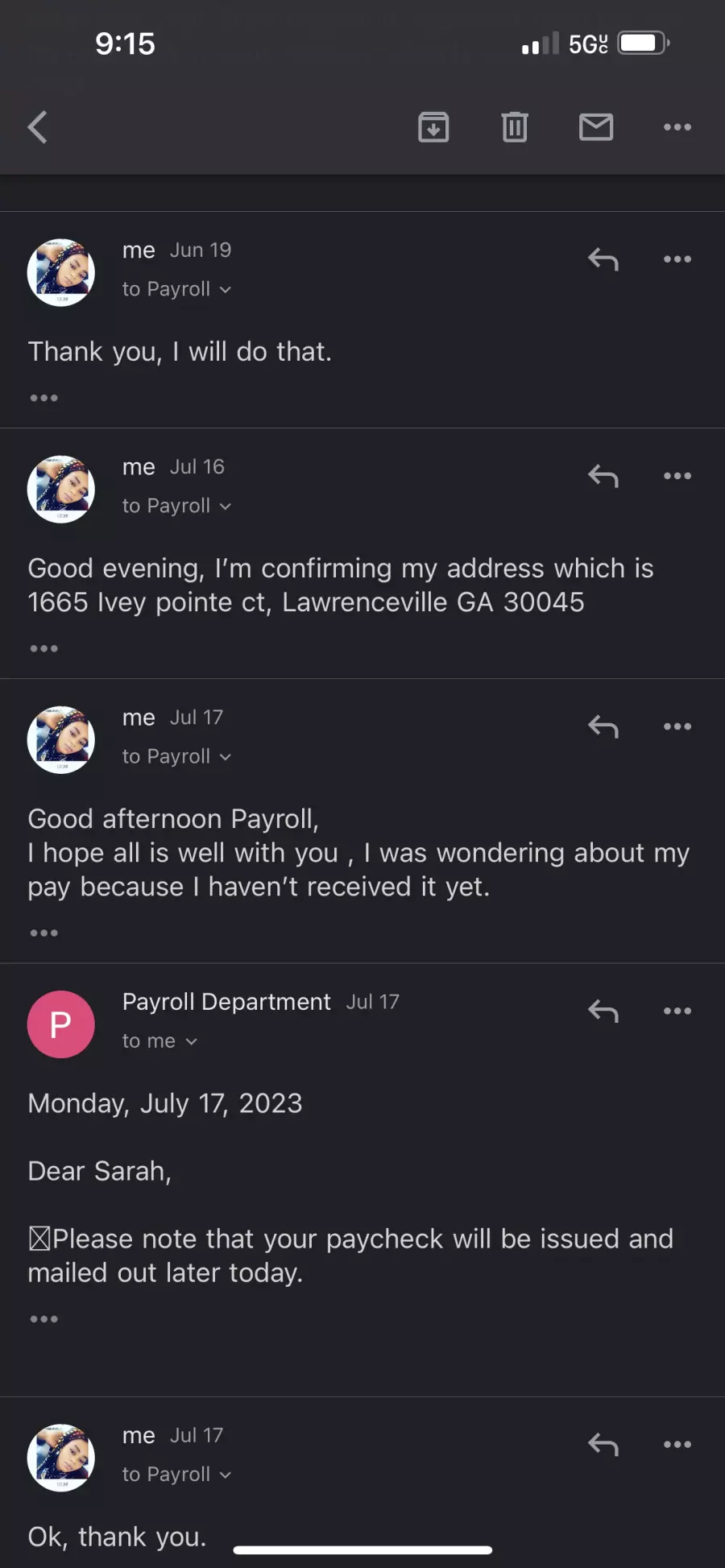Archive this email thread
The image size is (725, 1568).
tap(433, 127)
